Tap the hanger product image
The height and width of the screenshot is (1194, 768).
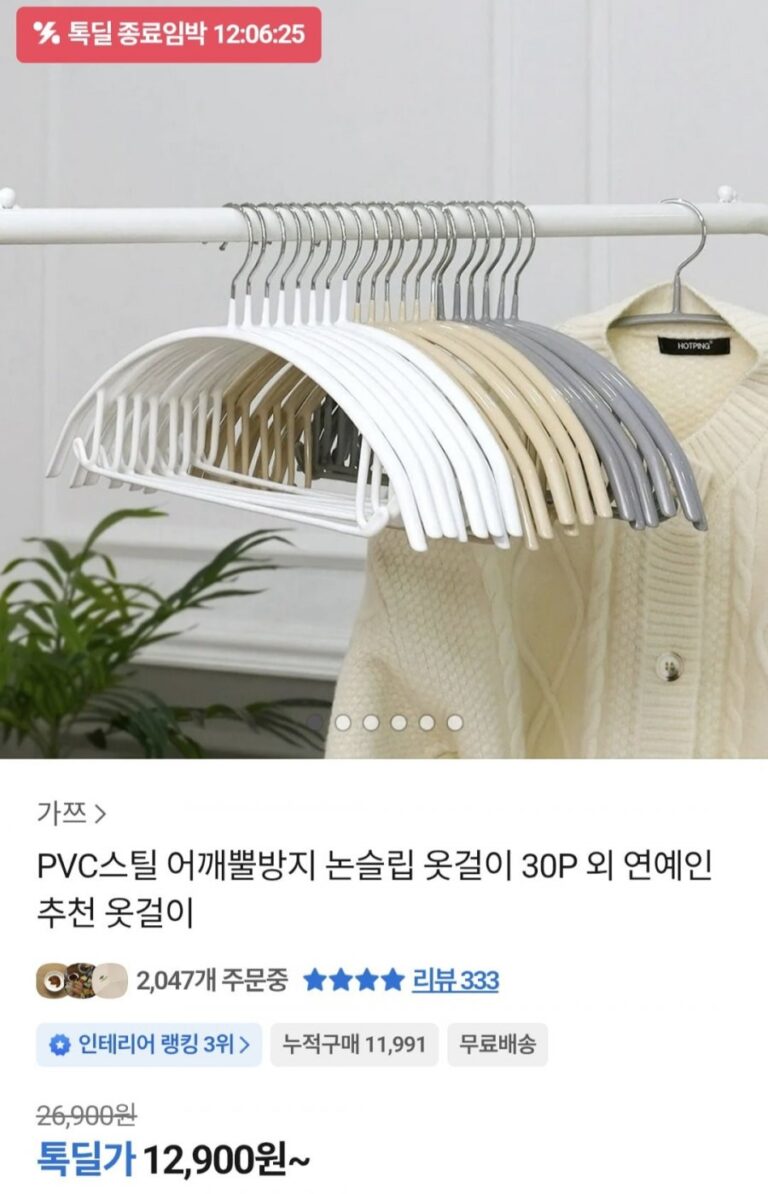[384, 400]
